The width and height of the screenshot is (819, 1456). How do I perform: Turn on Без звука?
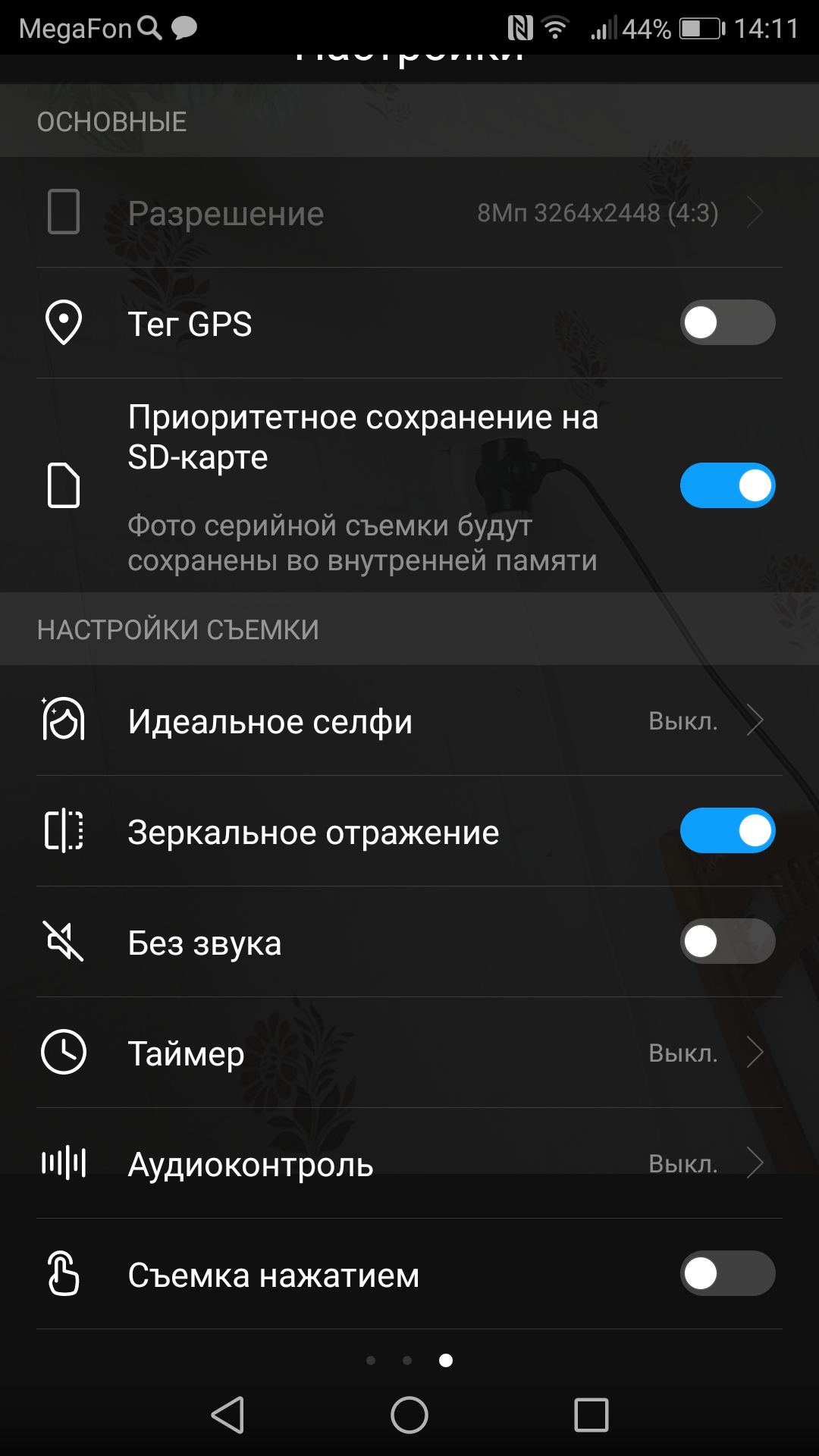[x=727, y=941]
